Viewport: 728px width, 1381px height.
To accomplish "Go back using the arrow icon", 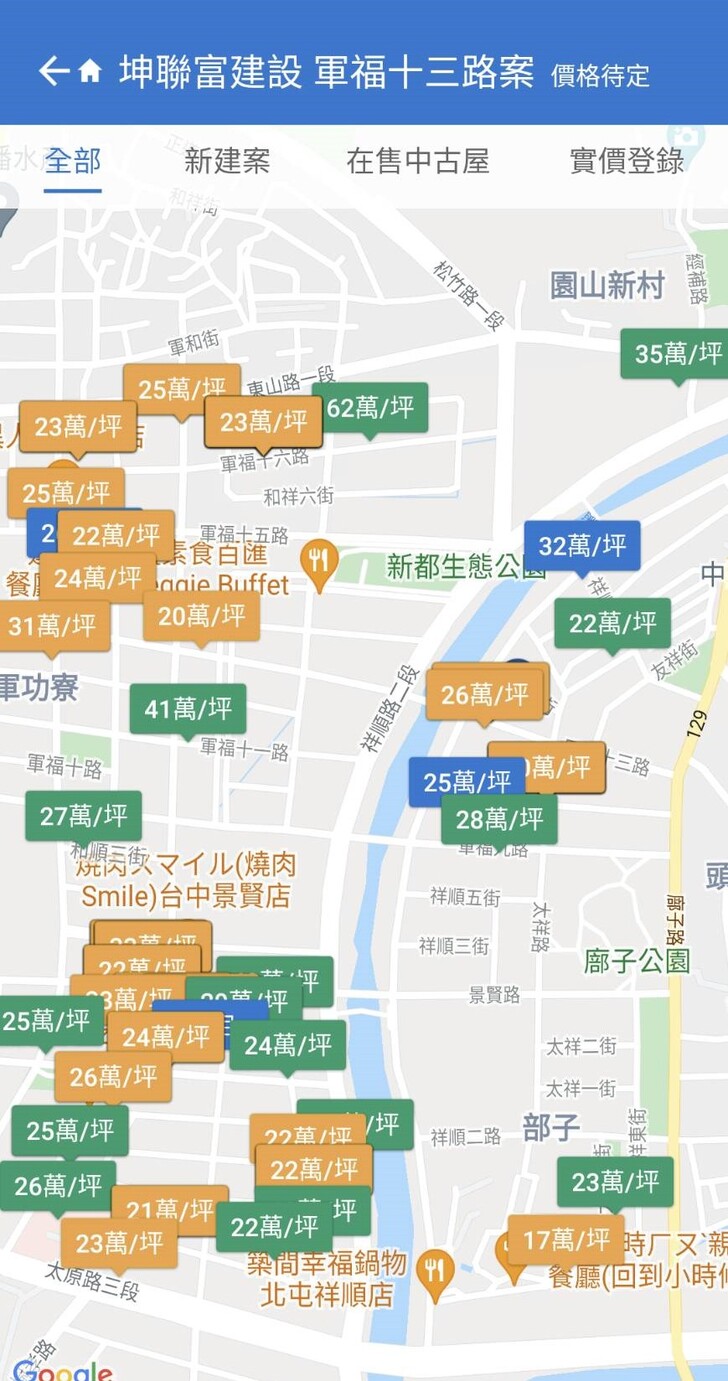I will [x=52, y=71].
